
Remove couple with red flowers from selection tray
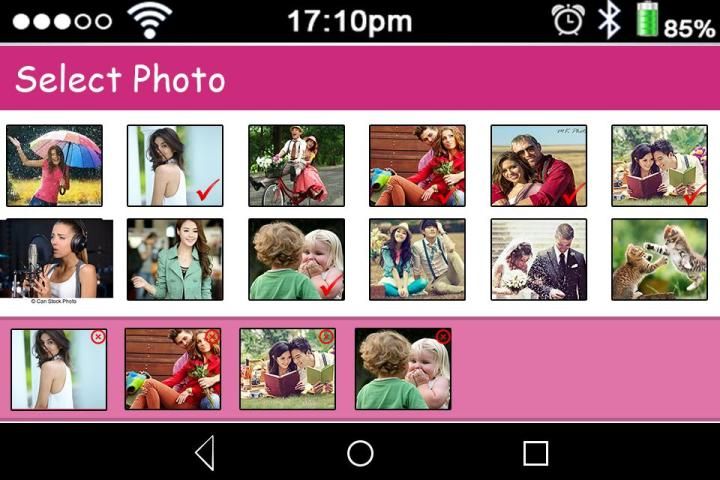click(x=212, y=337)
